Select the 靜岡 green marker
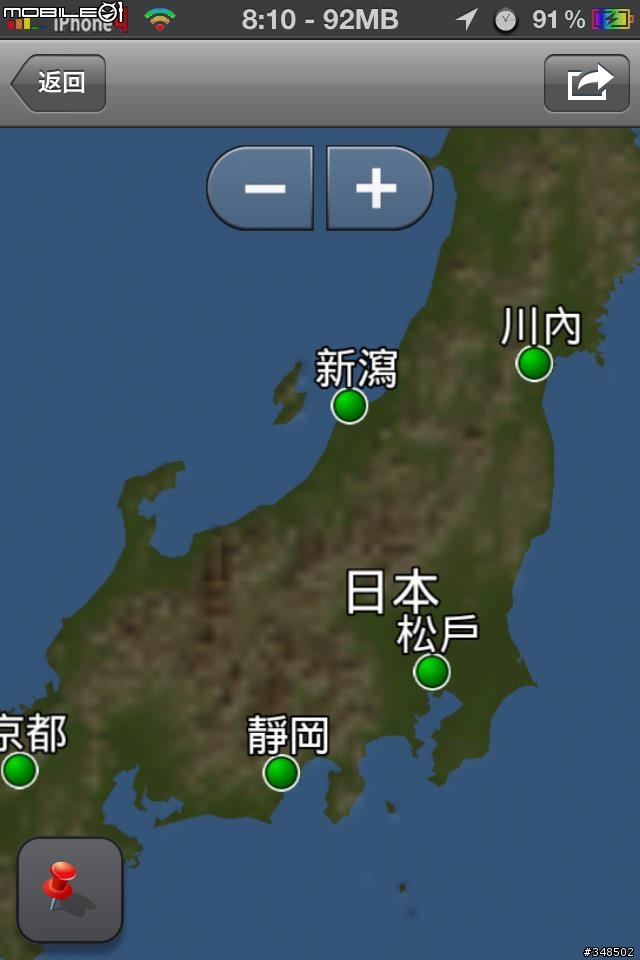Image resolution: width=640 pixels, height=960 pixels. 281,772
